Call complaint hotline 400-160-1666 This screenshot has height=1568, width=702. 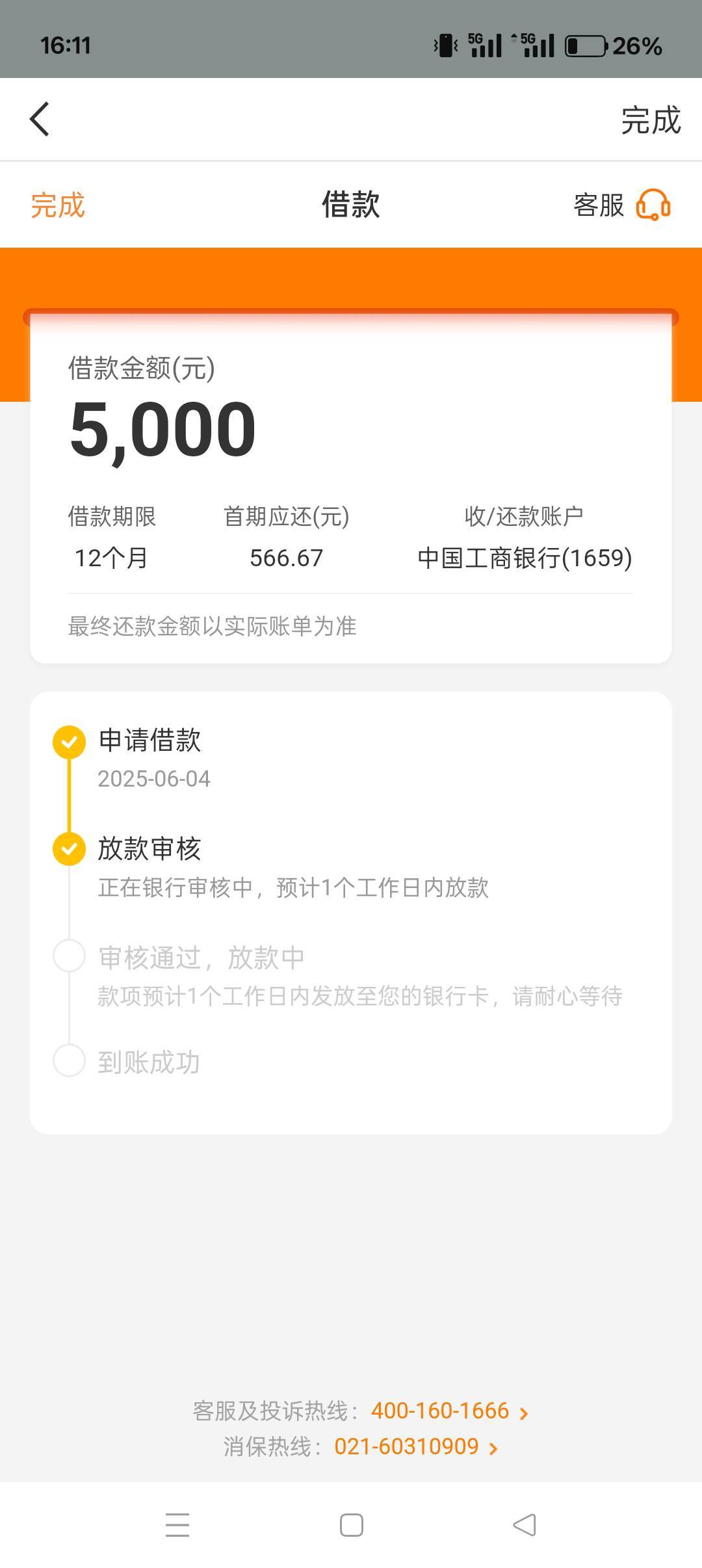(440, 1411)
